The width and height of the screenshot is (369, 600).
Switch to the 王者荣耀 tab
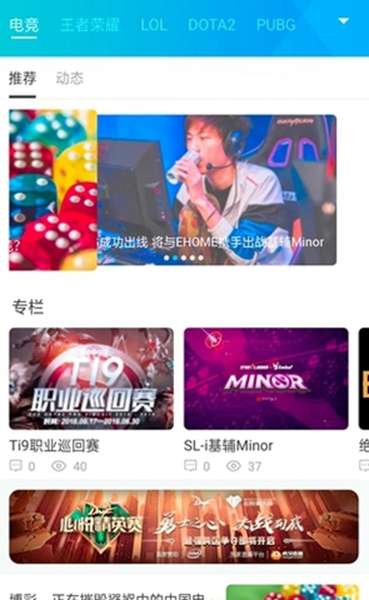pos(90,25)
